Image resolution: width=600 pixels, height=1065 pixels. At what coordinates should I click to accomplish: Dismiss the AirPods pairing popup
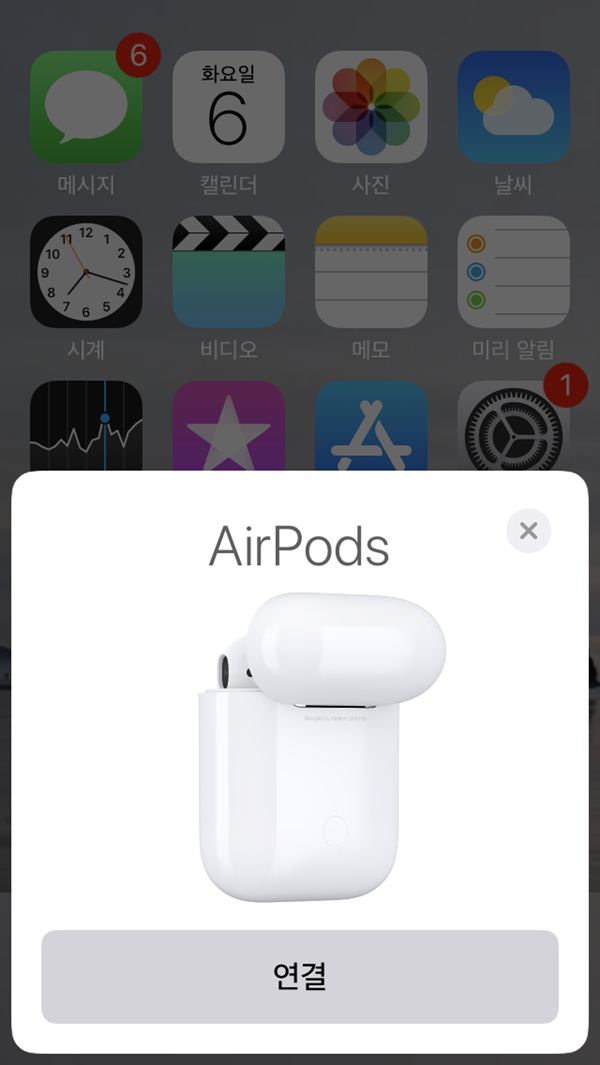click(528, 531)
